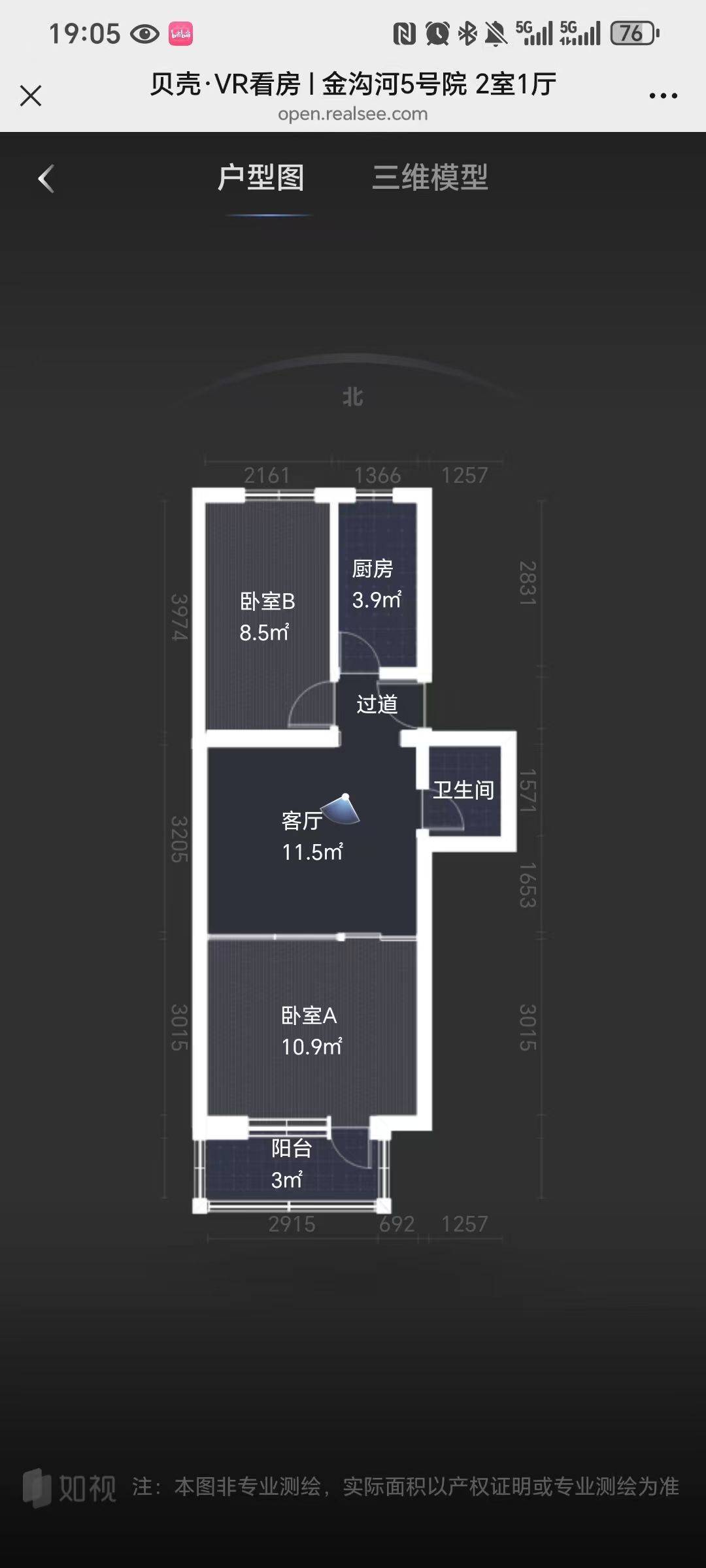Close the VR house viewing webview
The image size is (706, 1568).
tap(31, 96)
